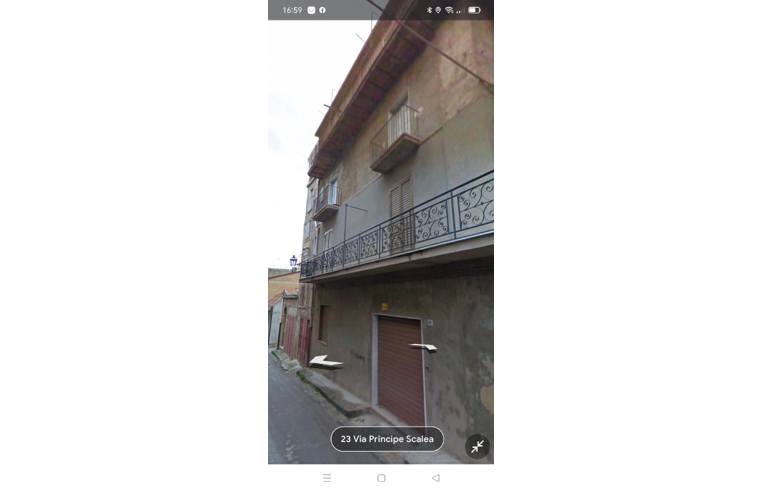The image size is (764, 492).
Task: Open recent apps menu button
Action: coord(327,478)
